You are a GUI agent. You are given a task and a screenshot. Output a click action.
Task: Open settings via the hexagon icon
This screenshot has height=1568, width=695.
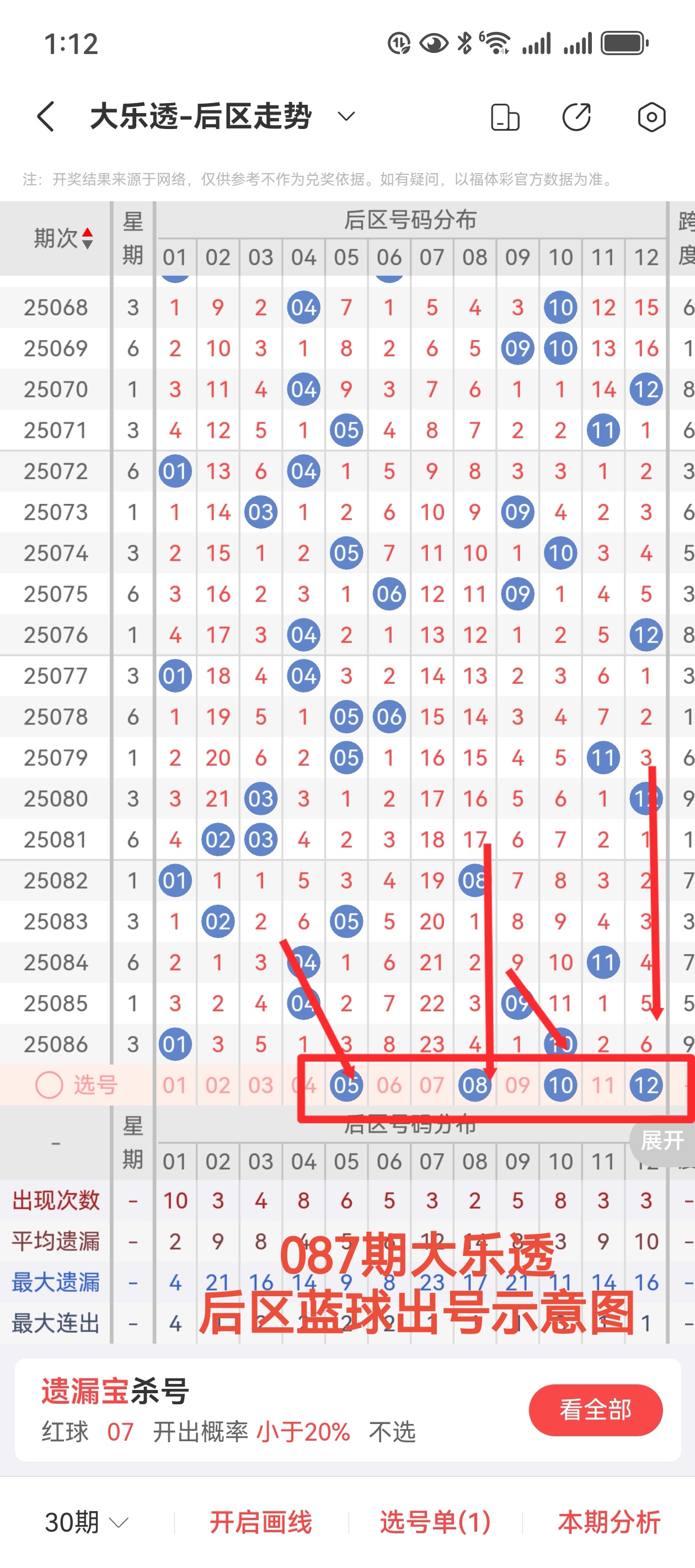651,117
